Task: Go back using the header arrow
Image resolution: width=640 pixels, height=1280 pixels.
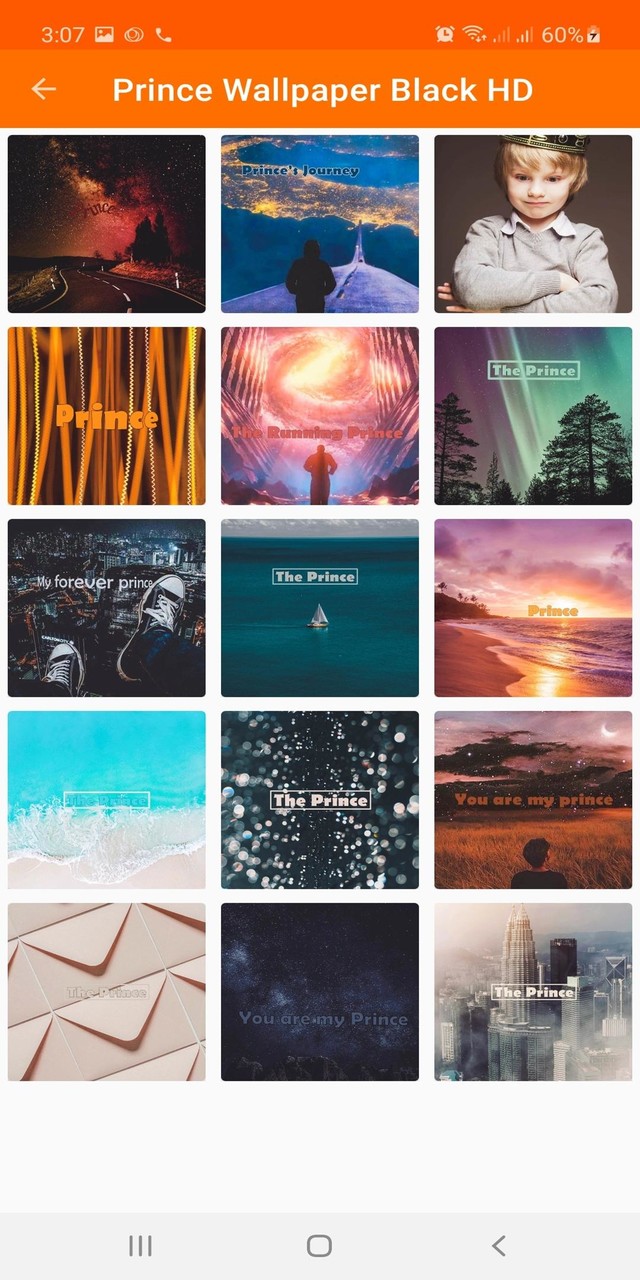Action: pyautogui.click(x=43, y=89)
